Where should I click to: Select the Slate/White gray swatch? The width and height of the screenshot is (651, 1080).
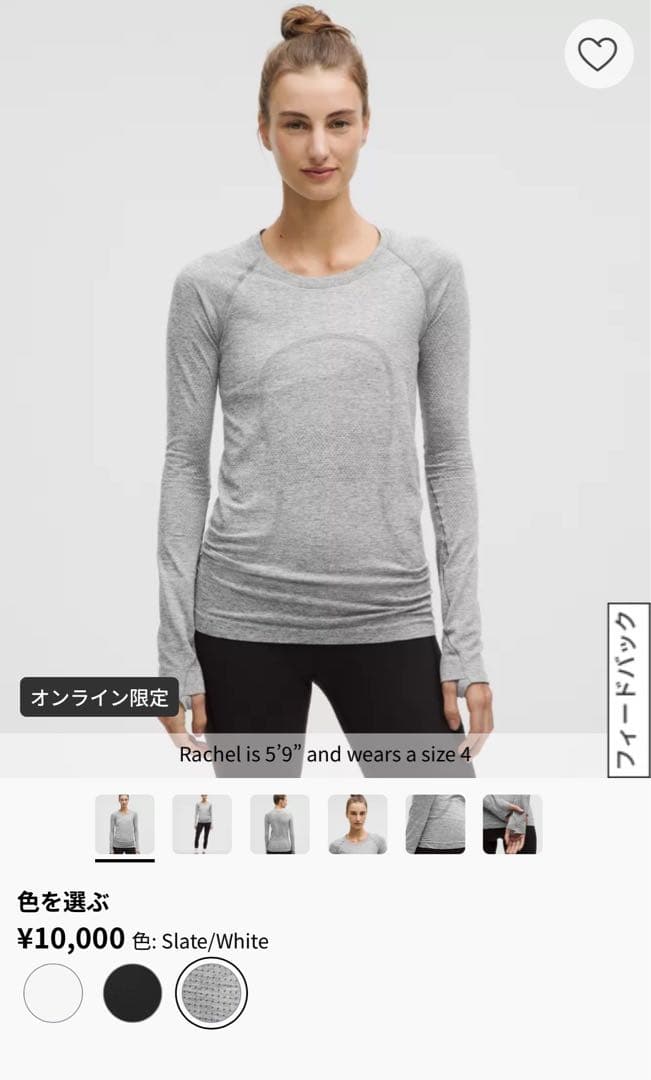pyautogui.click(x=211, y=993)
